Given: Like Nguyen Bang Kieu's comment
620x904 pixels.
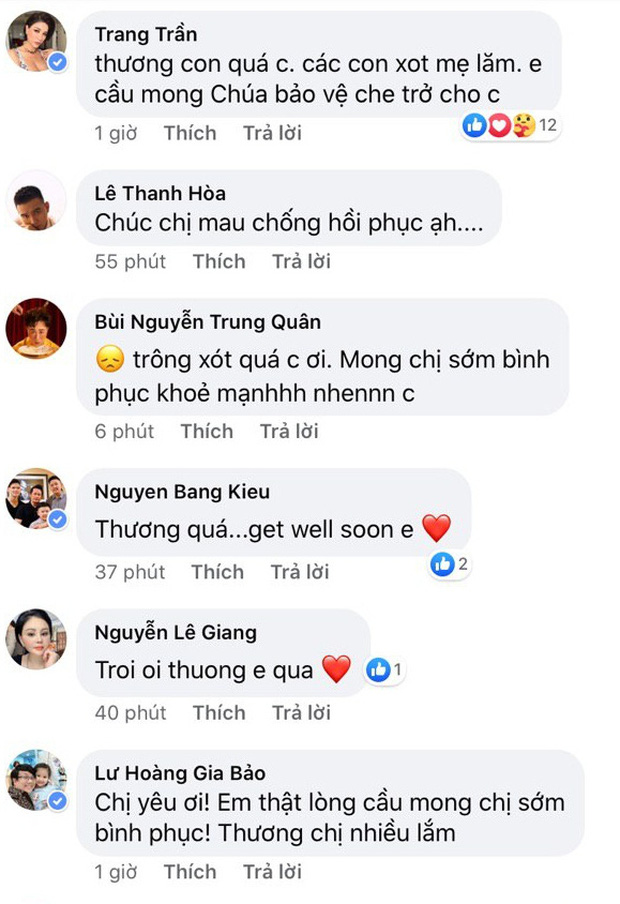Looking at the screenshot, I should (x=218, y=572).
